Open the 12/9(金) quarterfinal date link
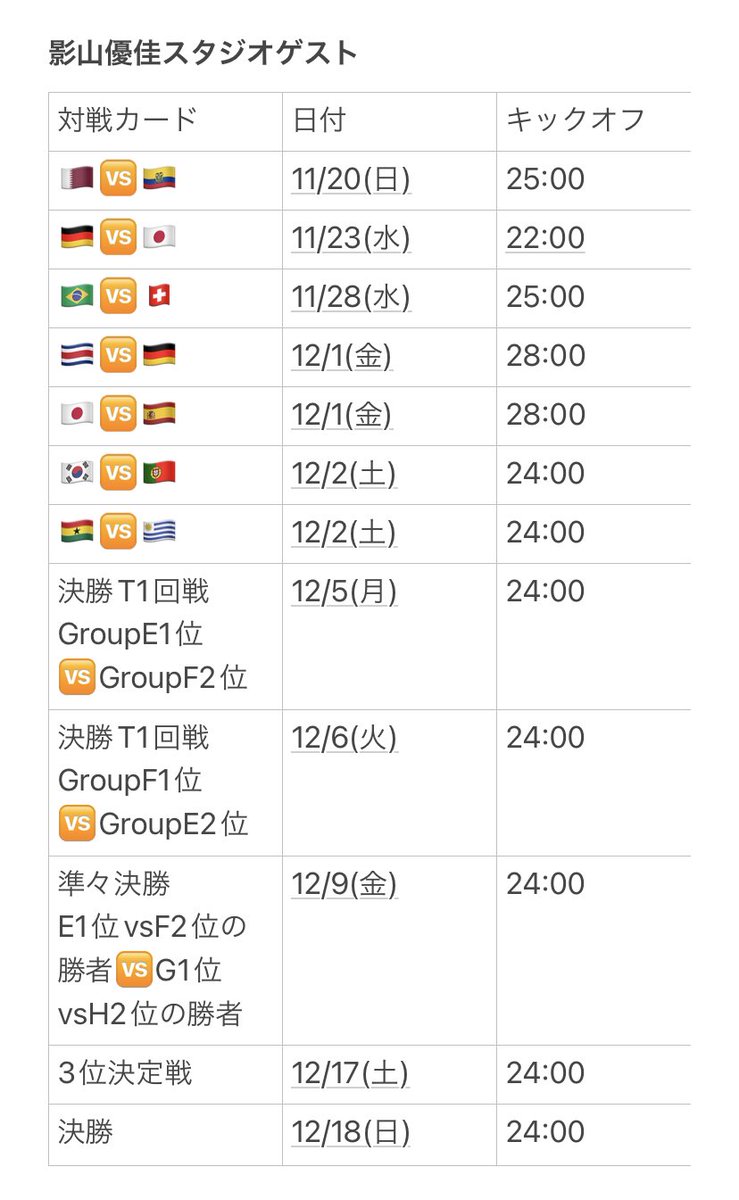The image size is (739, 1200). tap(345, 884)
